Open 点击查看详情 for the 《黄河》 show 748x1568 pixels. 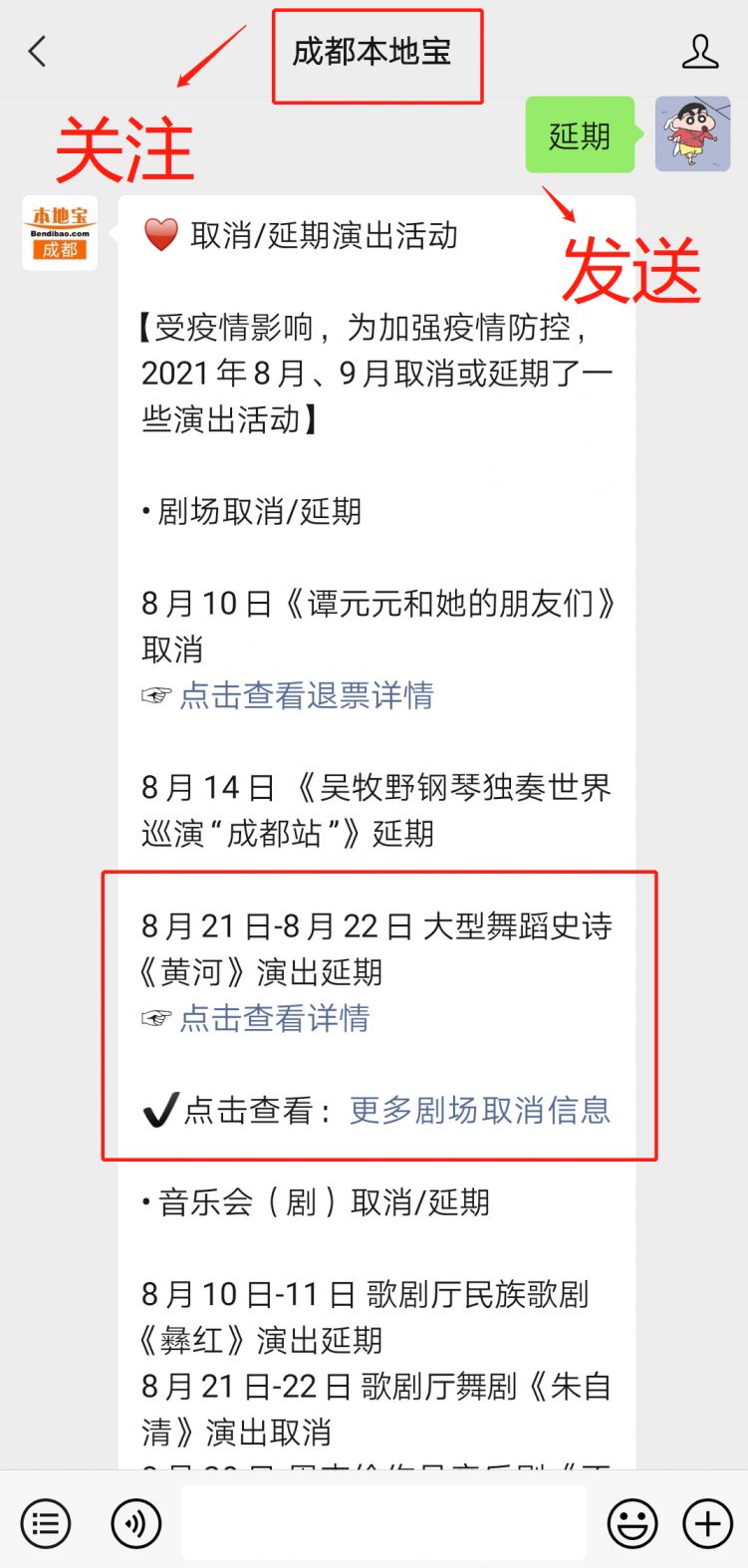click(x=274, y=1018)
